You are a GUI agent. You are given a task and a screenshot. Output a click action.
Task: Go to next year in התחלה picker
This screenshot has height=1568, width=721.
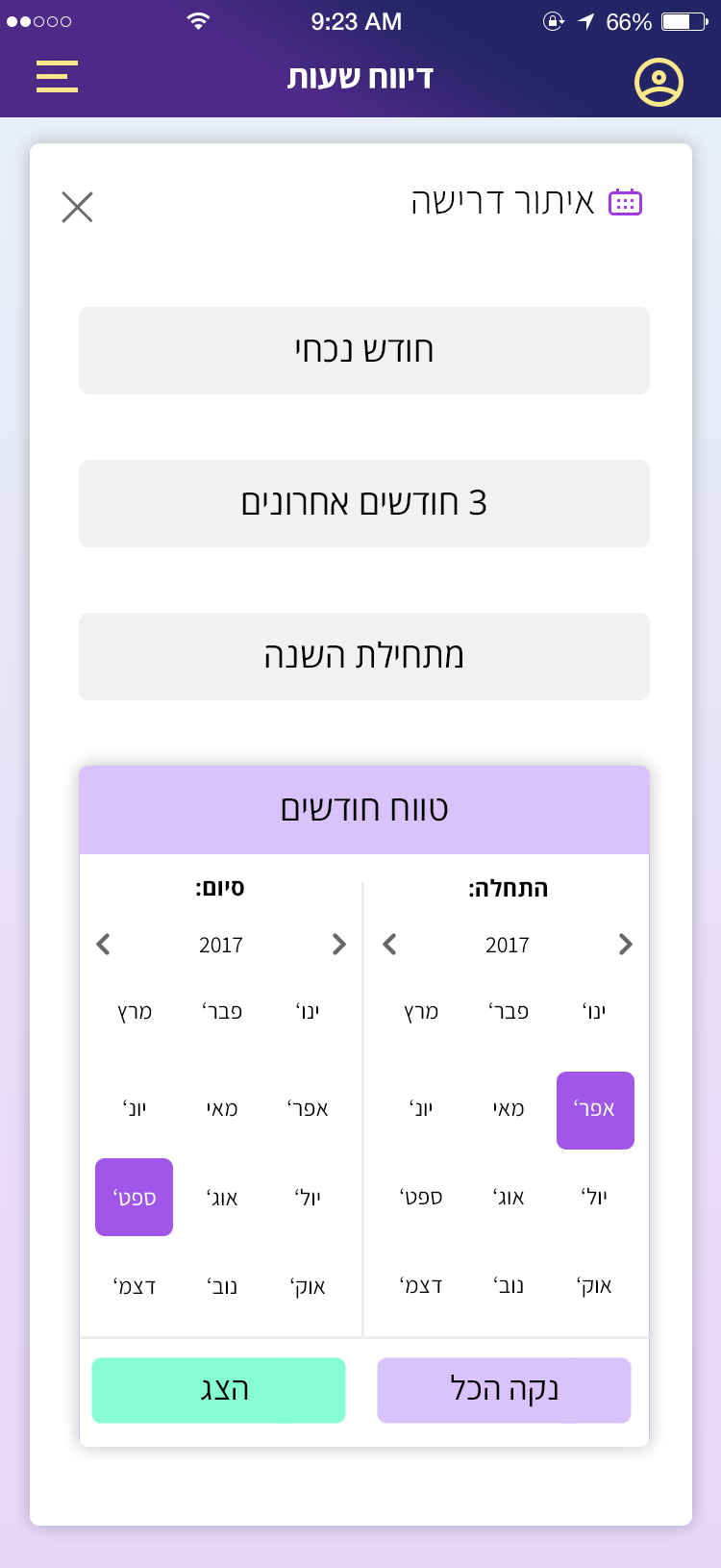pyautogui.click(x=625, y=945)
